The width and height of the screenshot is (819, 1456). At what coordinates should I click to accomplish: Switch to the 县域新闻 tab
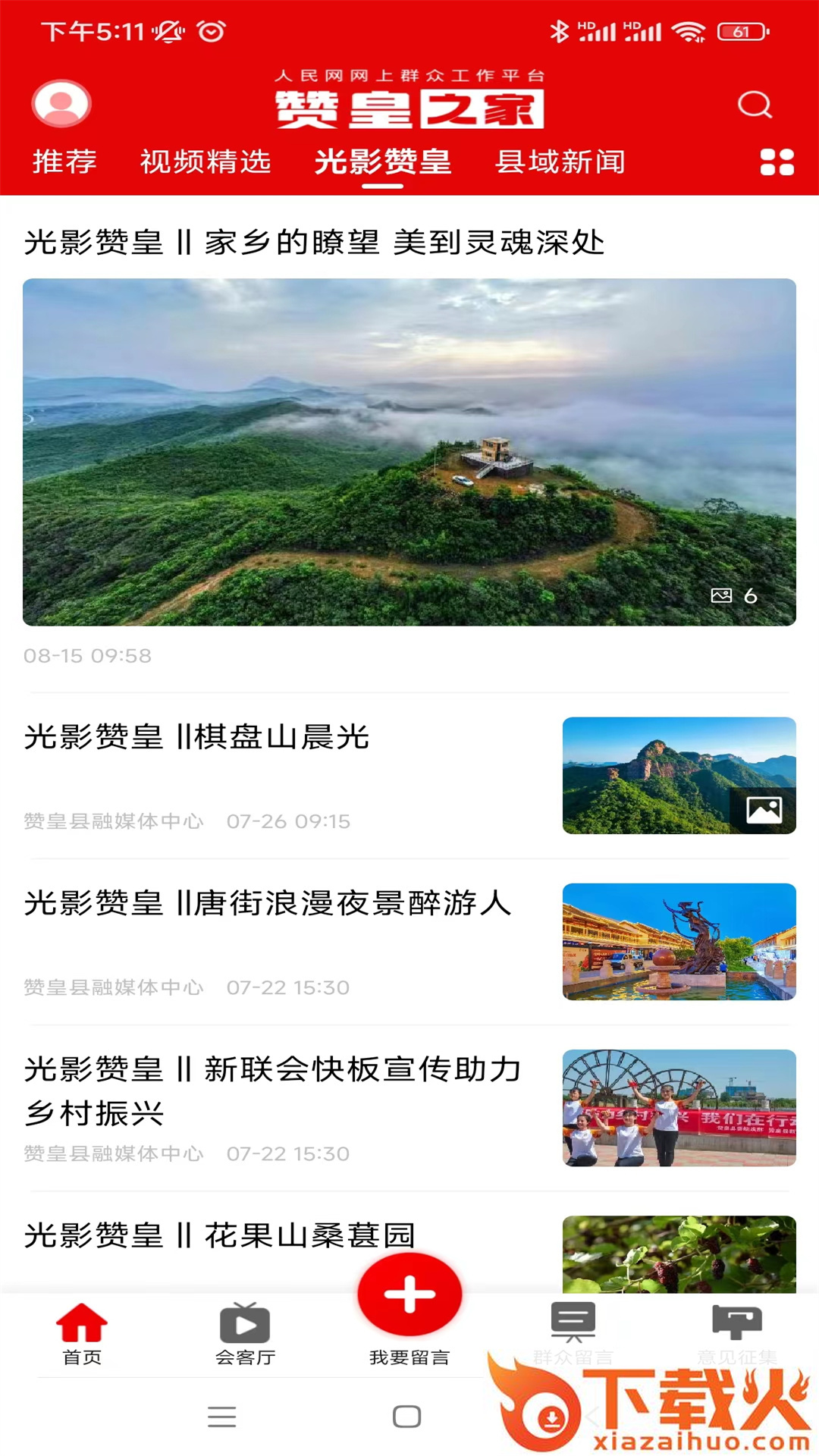point(560,162)
